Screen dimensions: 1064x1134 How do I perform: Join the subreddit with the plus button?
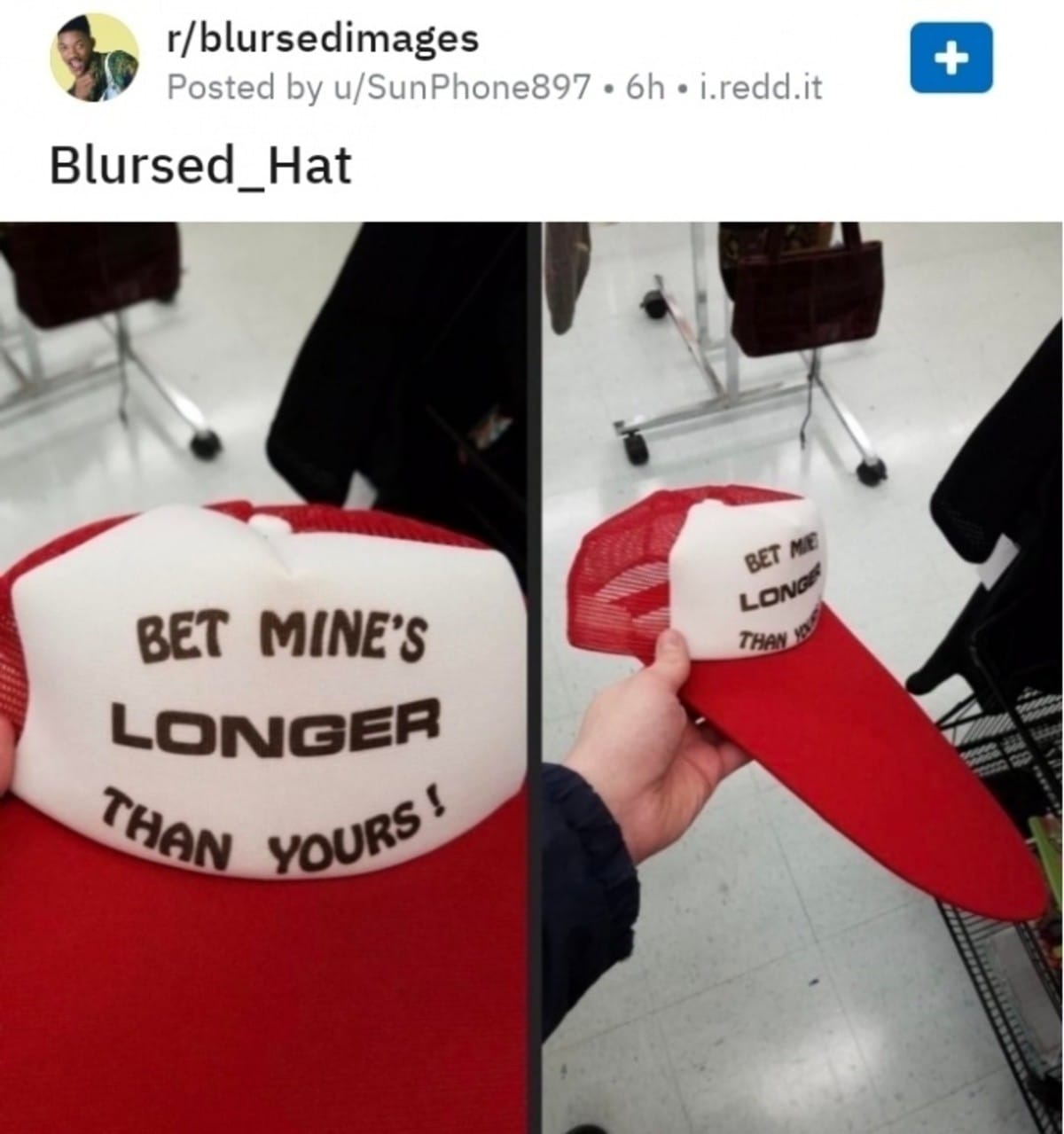coord(951,59)
